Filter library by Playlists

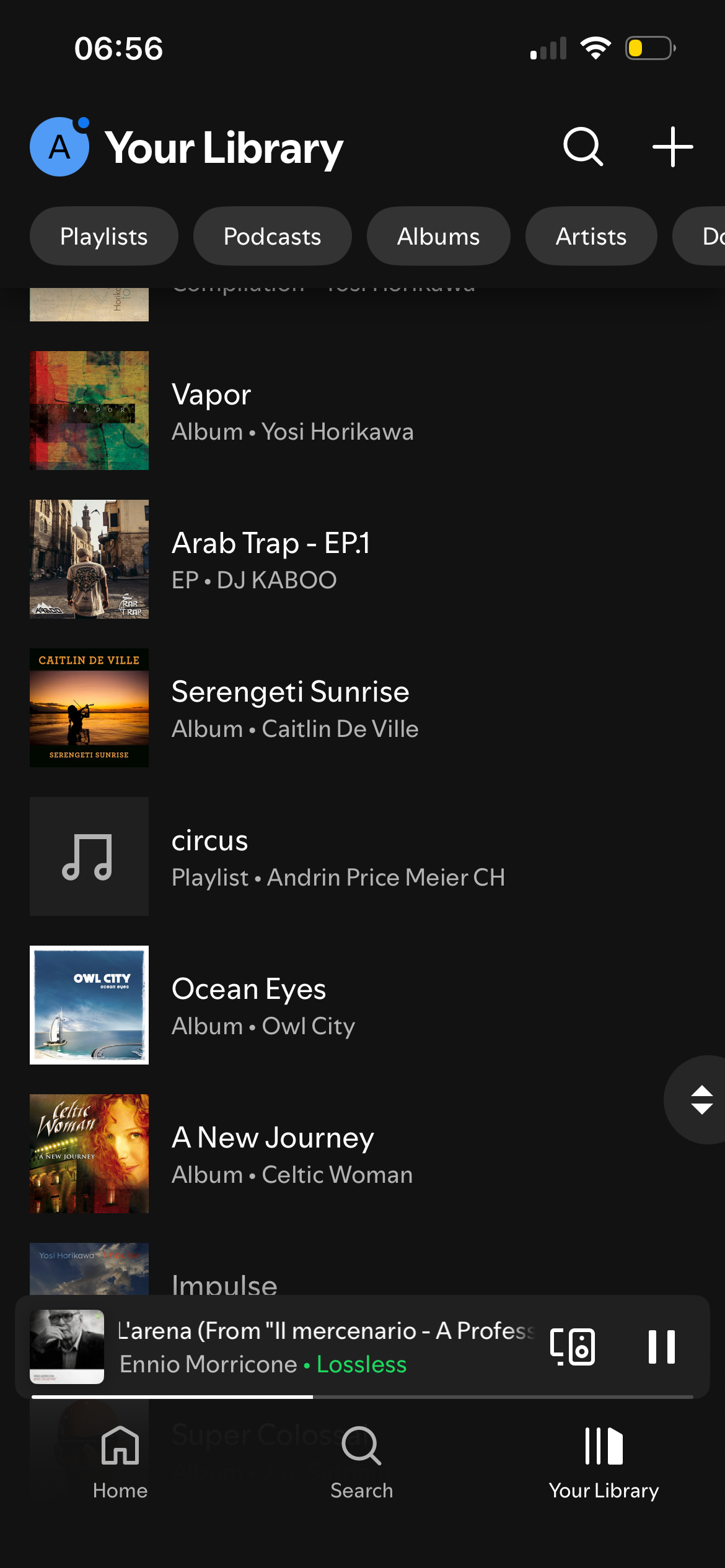click(104, 237)
